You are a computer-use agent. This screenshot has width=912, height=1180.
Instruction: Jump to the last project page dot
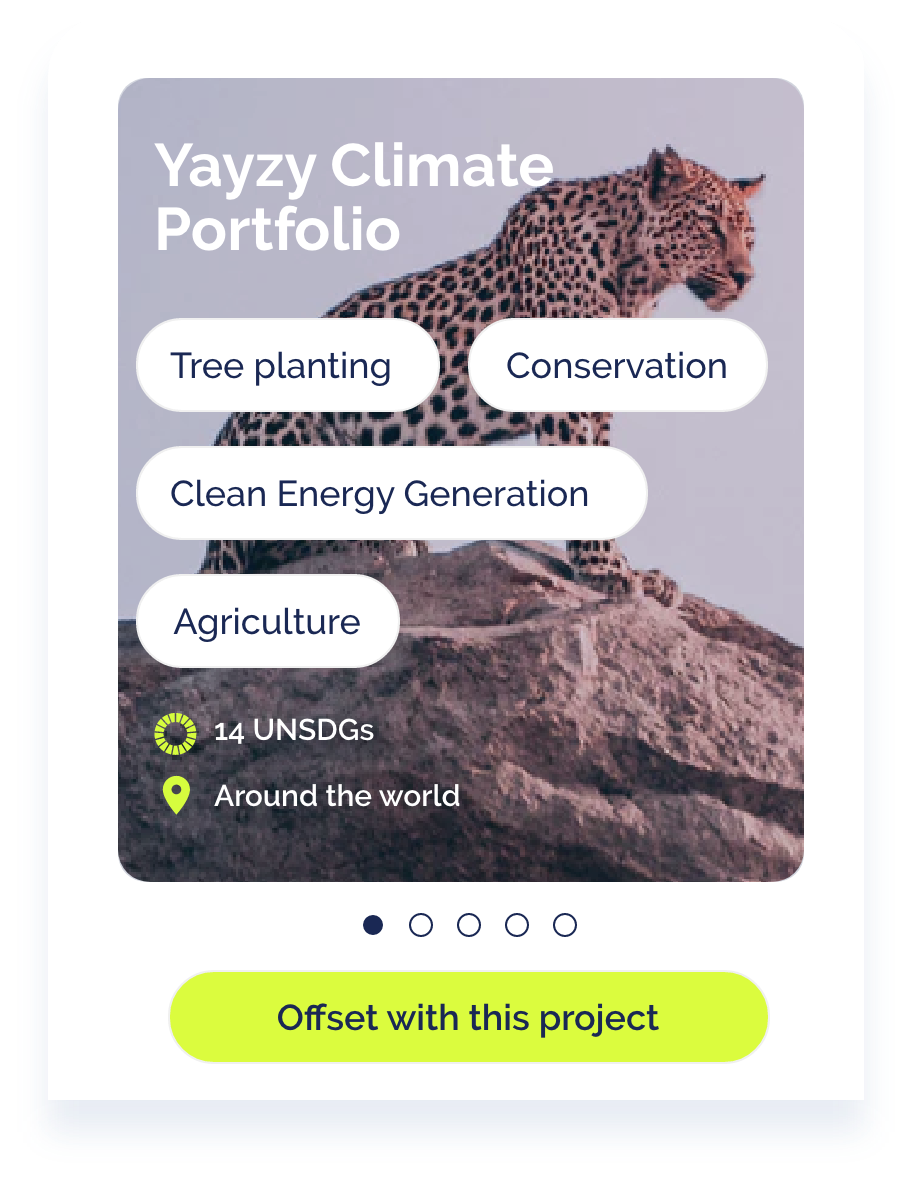click(565, 925)
